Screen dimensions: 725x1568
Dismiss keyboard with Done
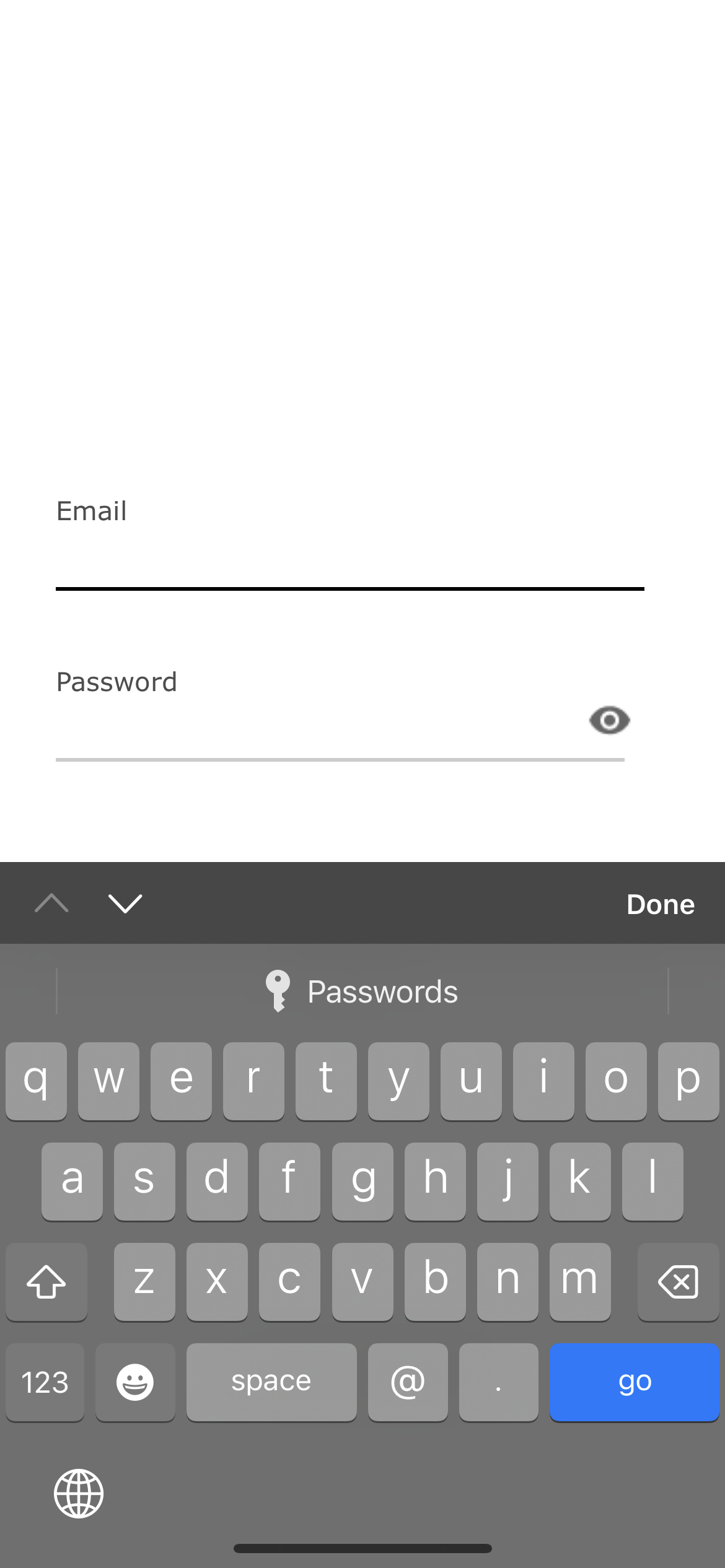[x=661, y=904]
